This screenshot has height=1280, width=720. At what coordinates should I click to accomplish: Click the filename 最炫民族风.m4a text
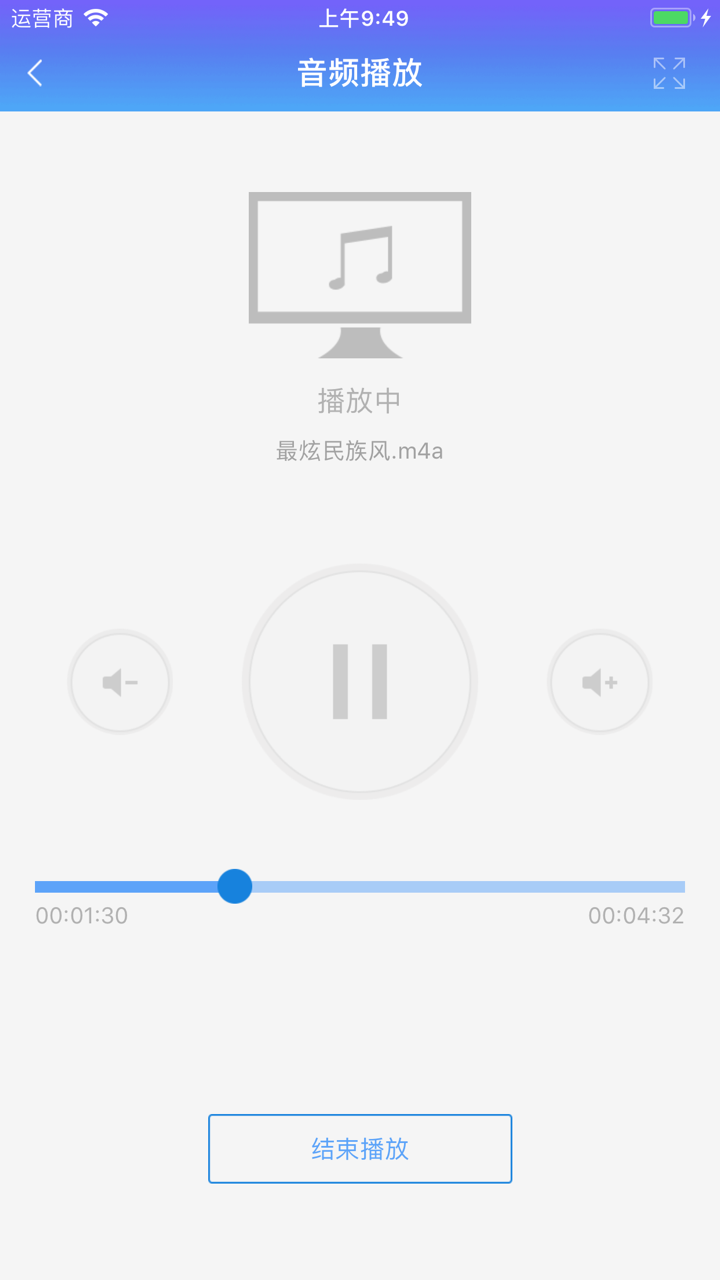pyautogui.click(x=360, y=451)
